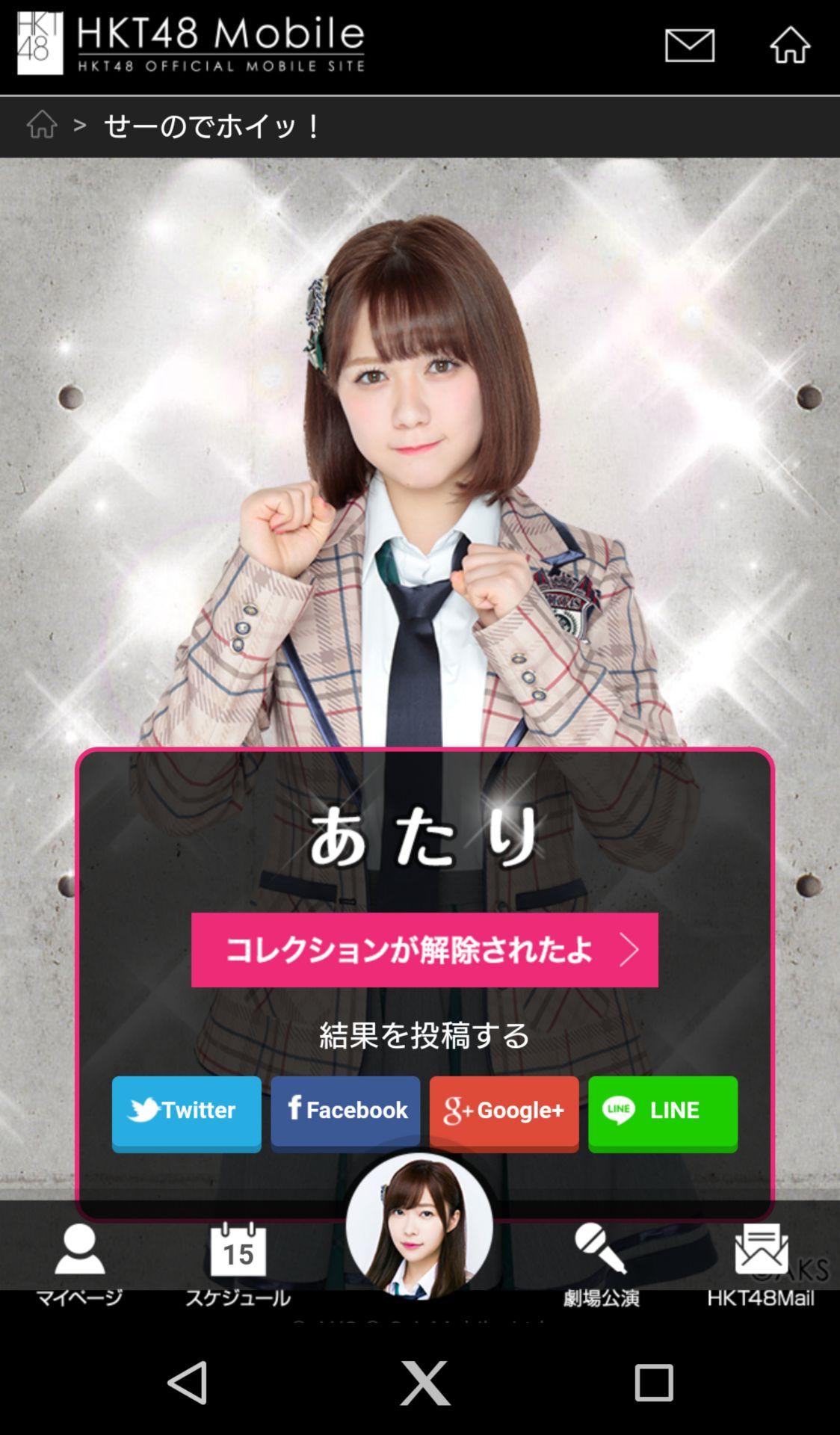Open the HKT48Mail tab
The image size is (840, 1435).
coord(761,1263)
